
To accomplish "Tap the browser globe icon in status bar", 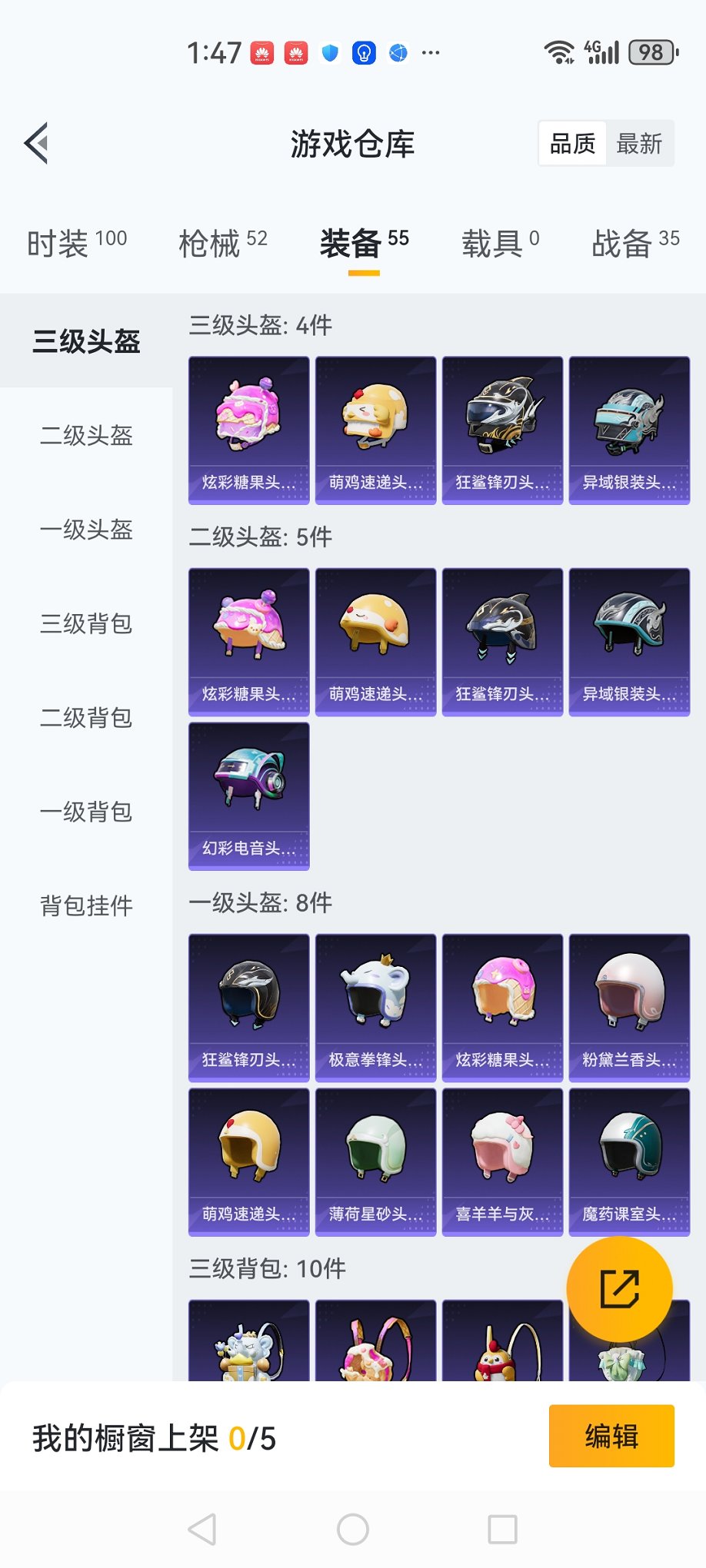I will 398,54.
